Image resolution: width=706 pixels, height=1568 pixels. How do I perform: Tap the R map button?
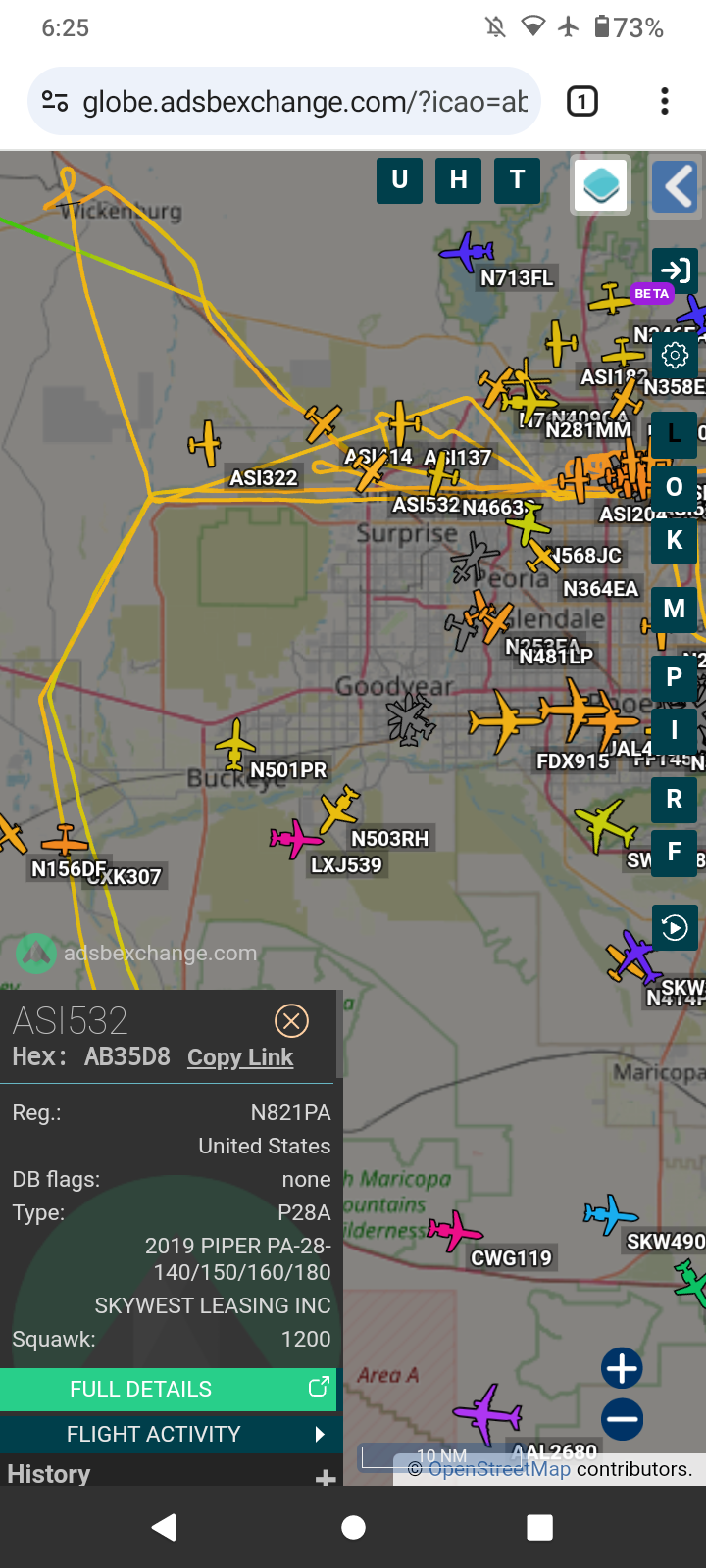[x=675, y=799]
